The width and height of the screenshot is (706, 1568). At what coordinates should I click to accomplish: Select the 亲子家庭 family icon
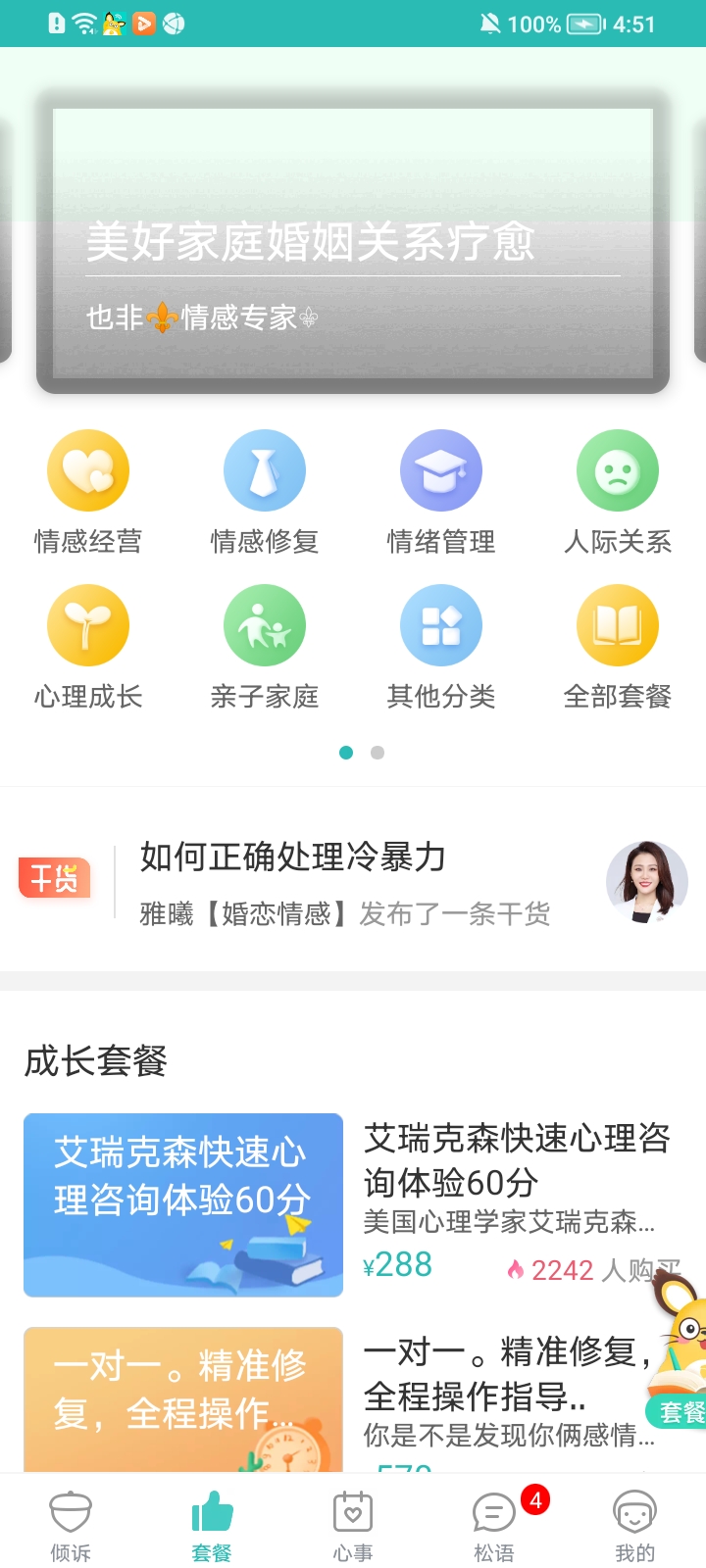point(265,625)
